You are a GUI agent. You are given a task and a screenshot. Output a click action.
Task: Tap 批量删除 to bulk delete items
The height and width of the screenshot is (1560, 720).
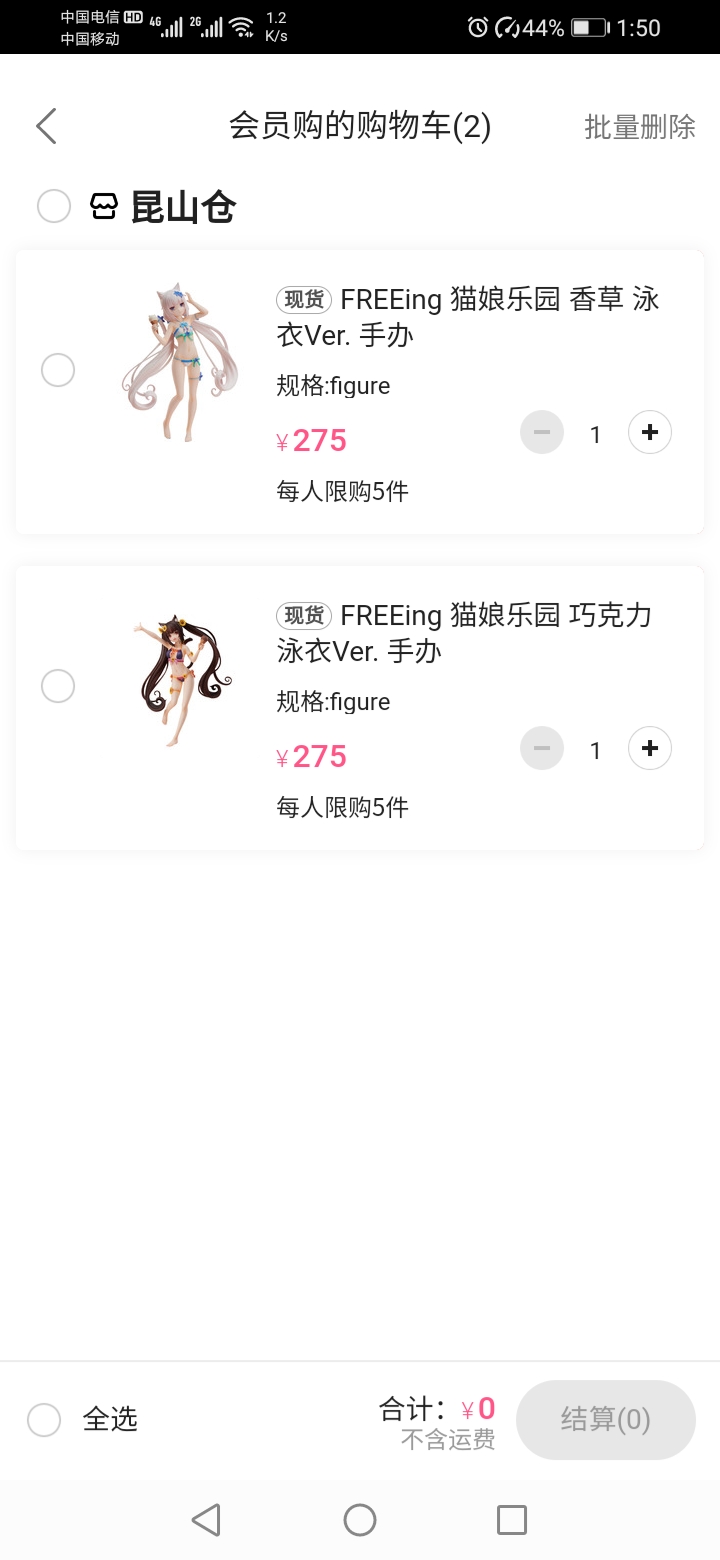point(639,127)
